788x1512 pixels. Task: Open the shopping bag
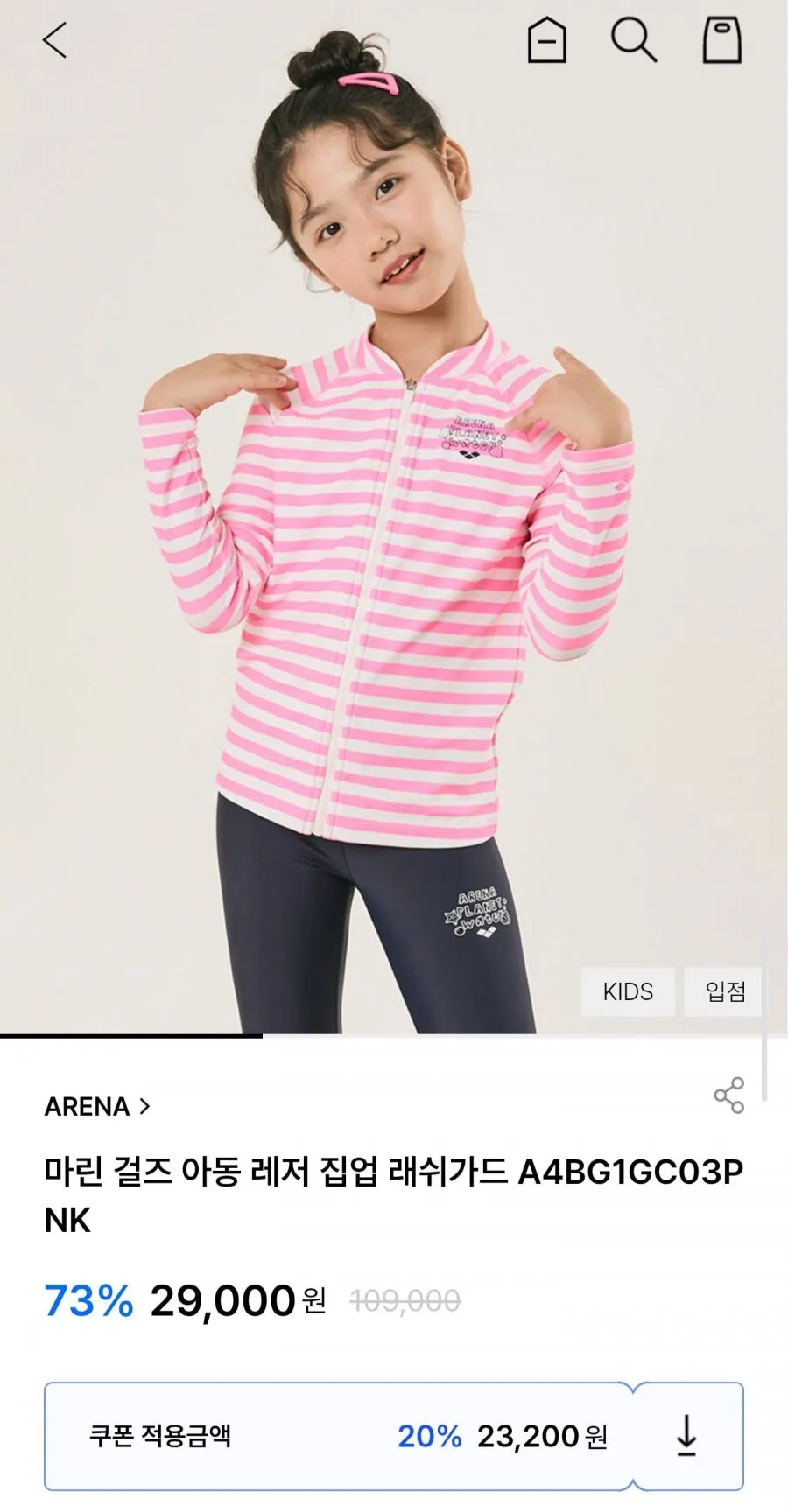pyautogui.click(x=722, y=40)
